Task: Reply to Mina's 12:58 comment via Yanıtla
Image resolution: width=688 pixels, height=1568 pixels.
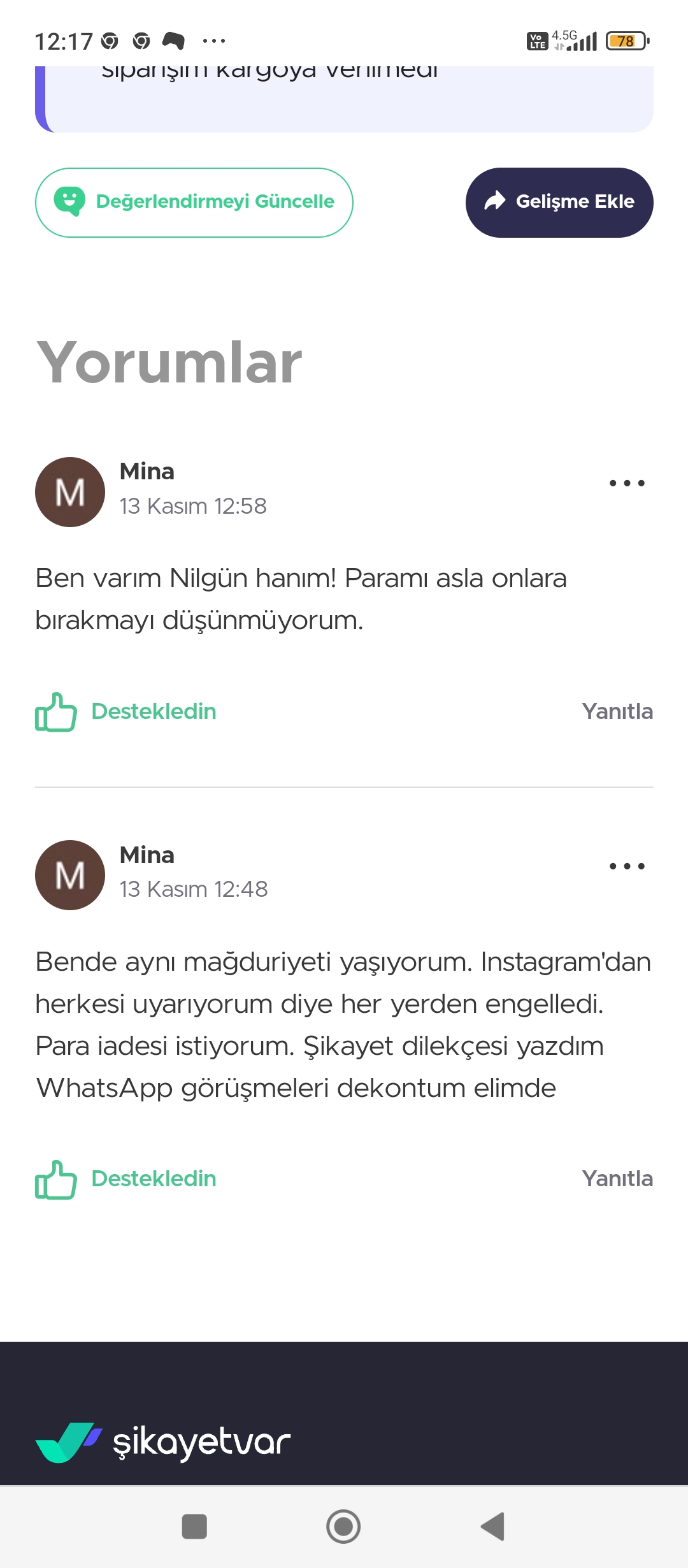Action: coord(617,711)
